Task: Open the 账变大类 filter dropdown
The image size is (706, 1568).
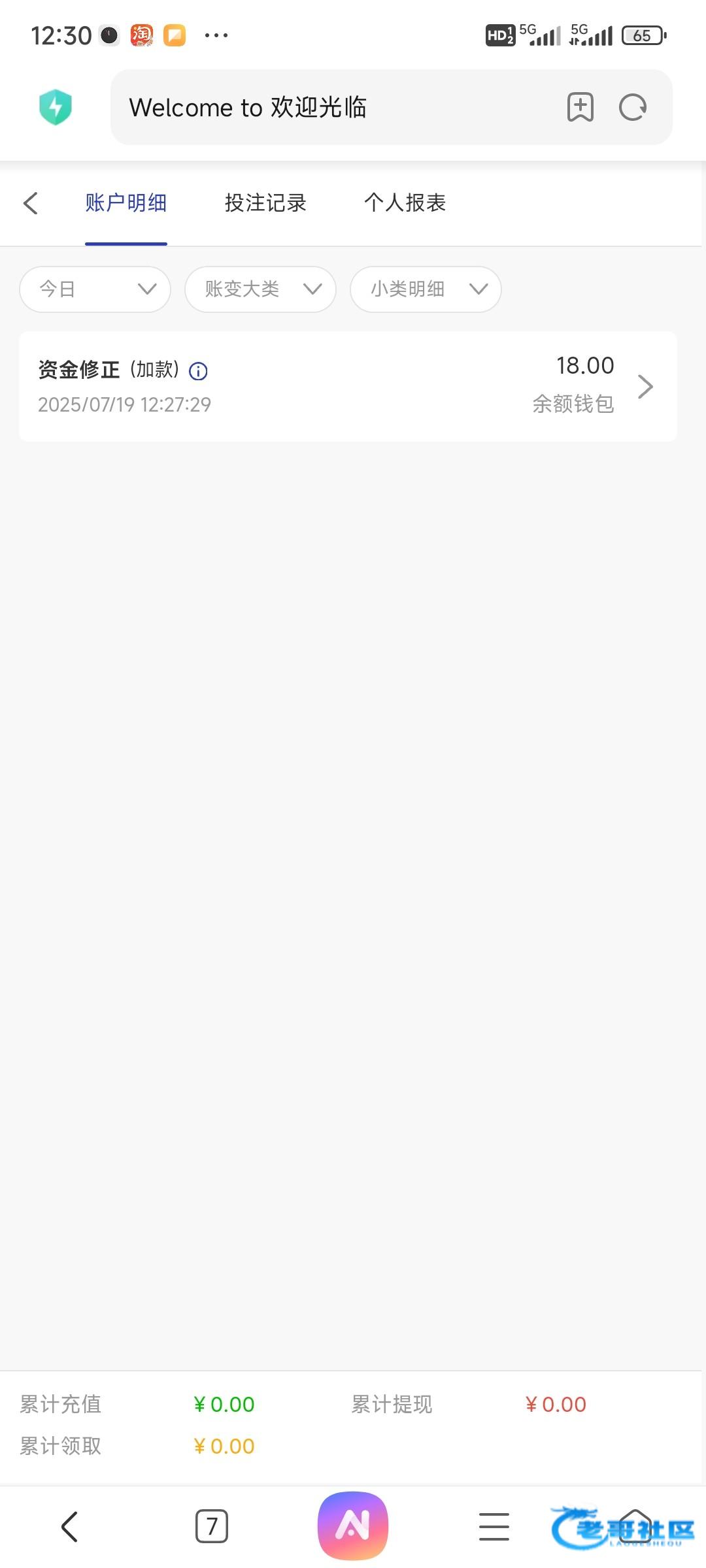Action: 260,289
